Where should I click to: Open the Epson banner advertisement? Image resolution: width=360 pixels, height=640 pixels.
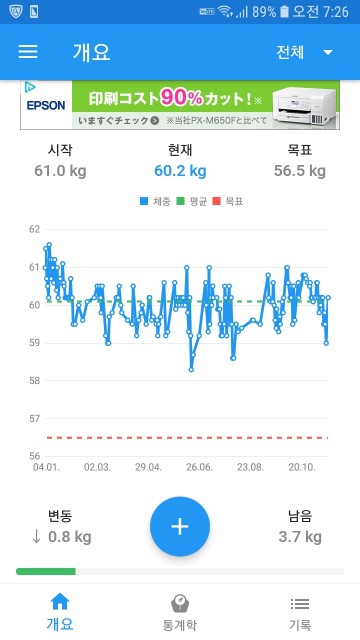(x=180, y=105)
